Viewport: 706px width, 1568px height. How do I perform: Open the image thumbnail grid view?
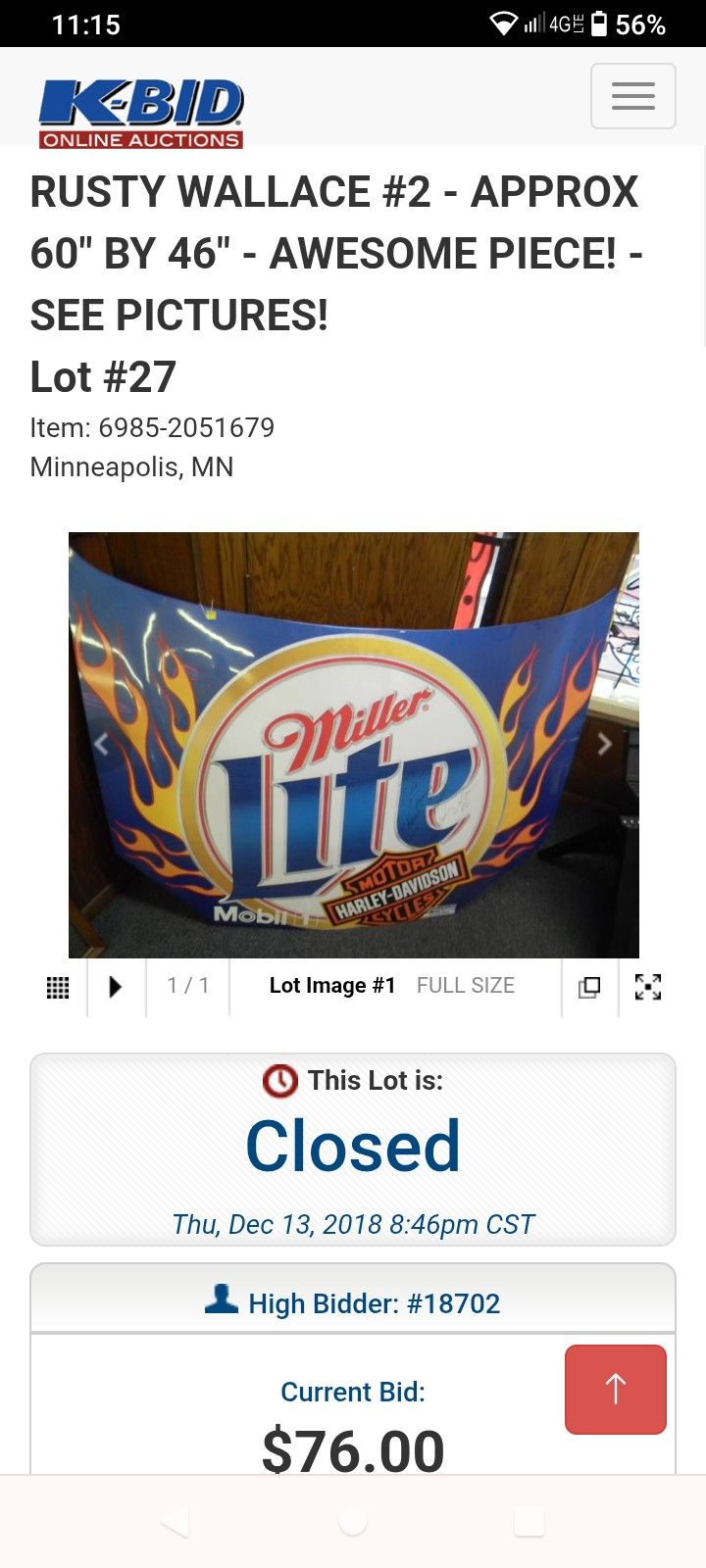coord(58,987)
